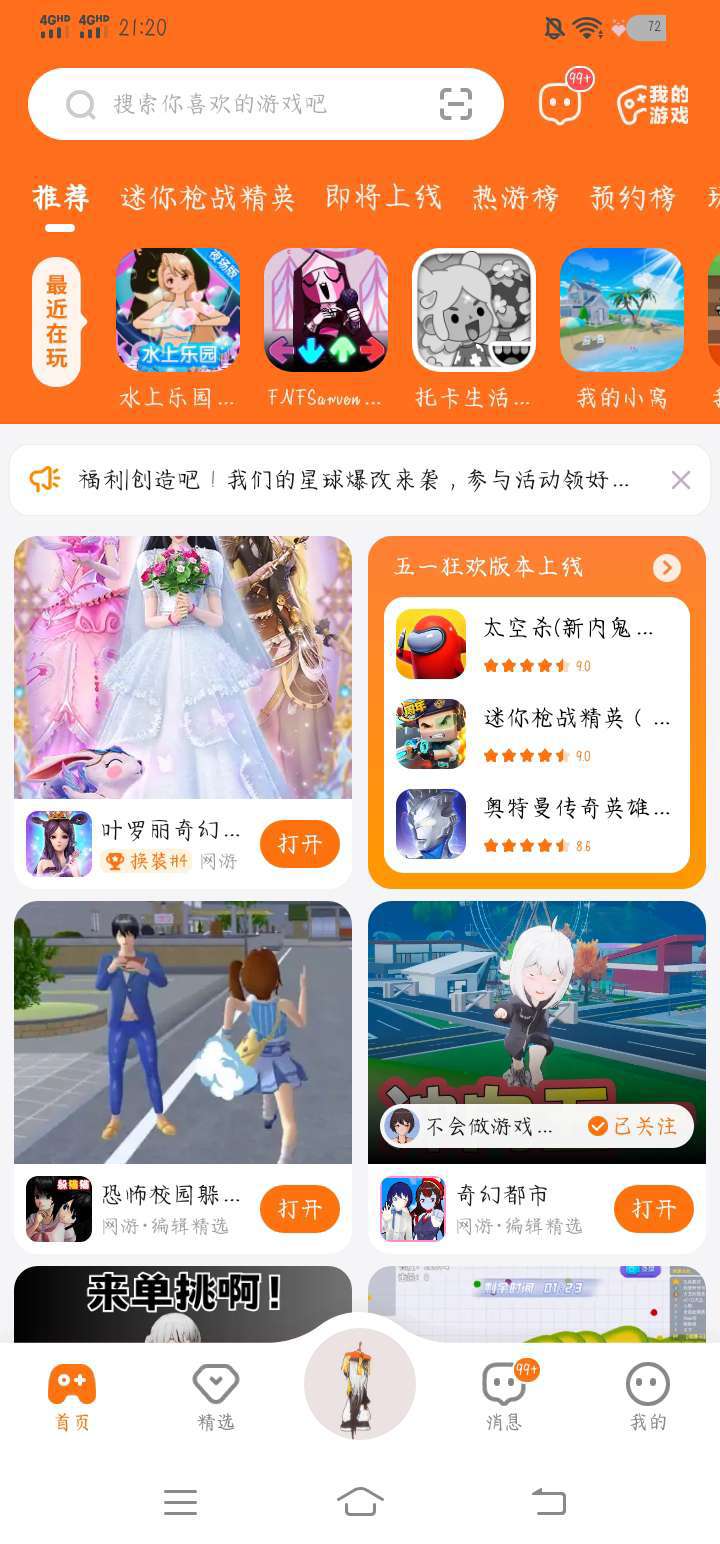
Task: Open the chat face icon with 99+ badge
Action: [x=561, y=102]
